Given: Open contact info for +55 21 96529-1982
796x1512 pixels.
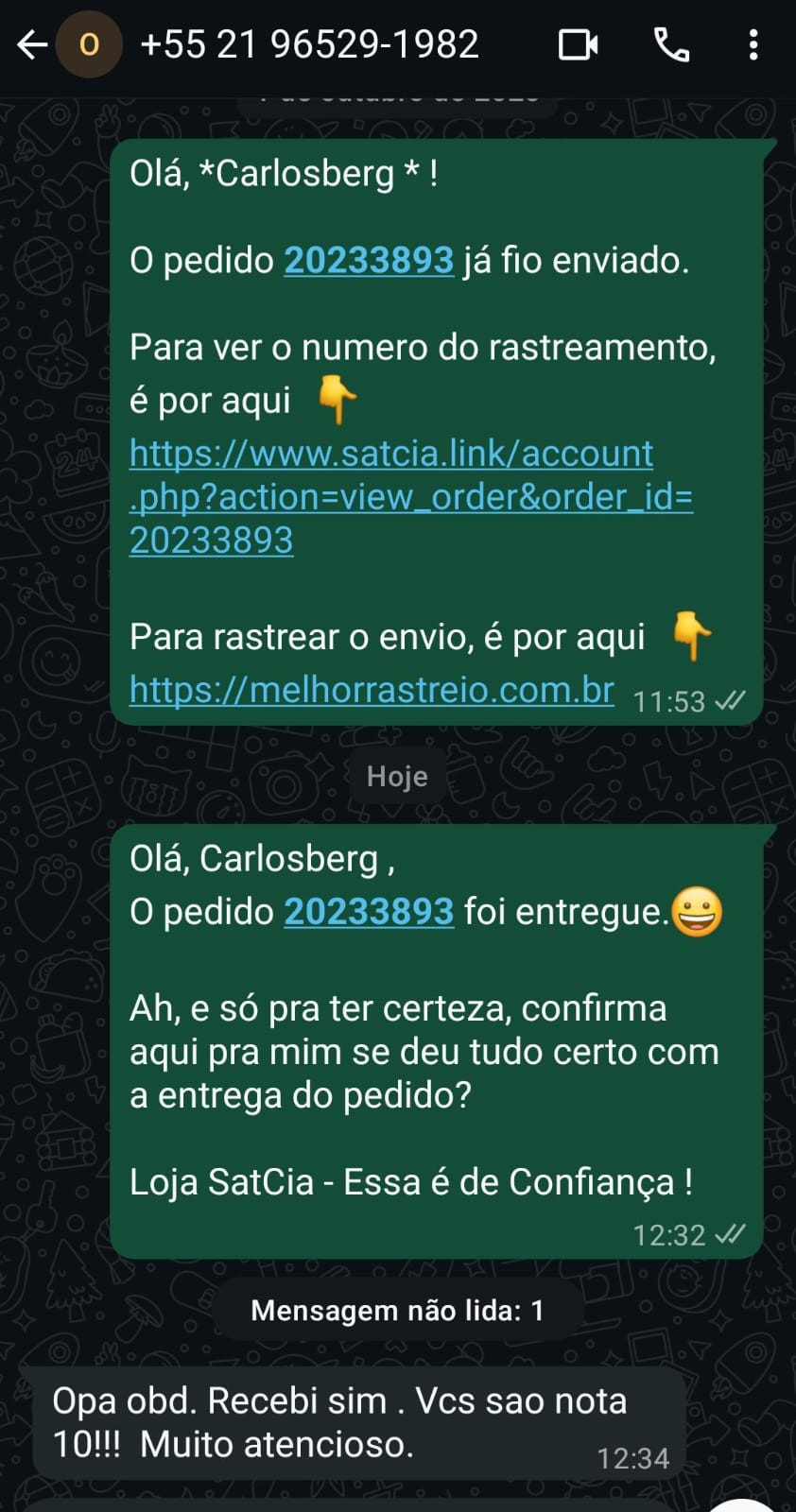Looking at the screenshot, I should click(309, 44).
